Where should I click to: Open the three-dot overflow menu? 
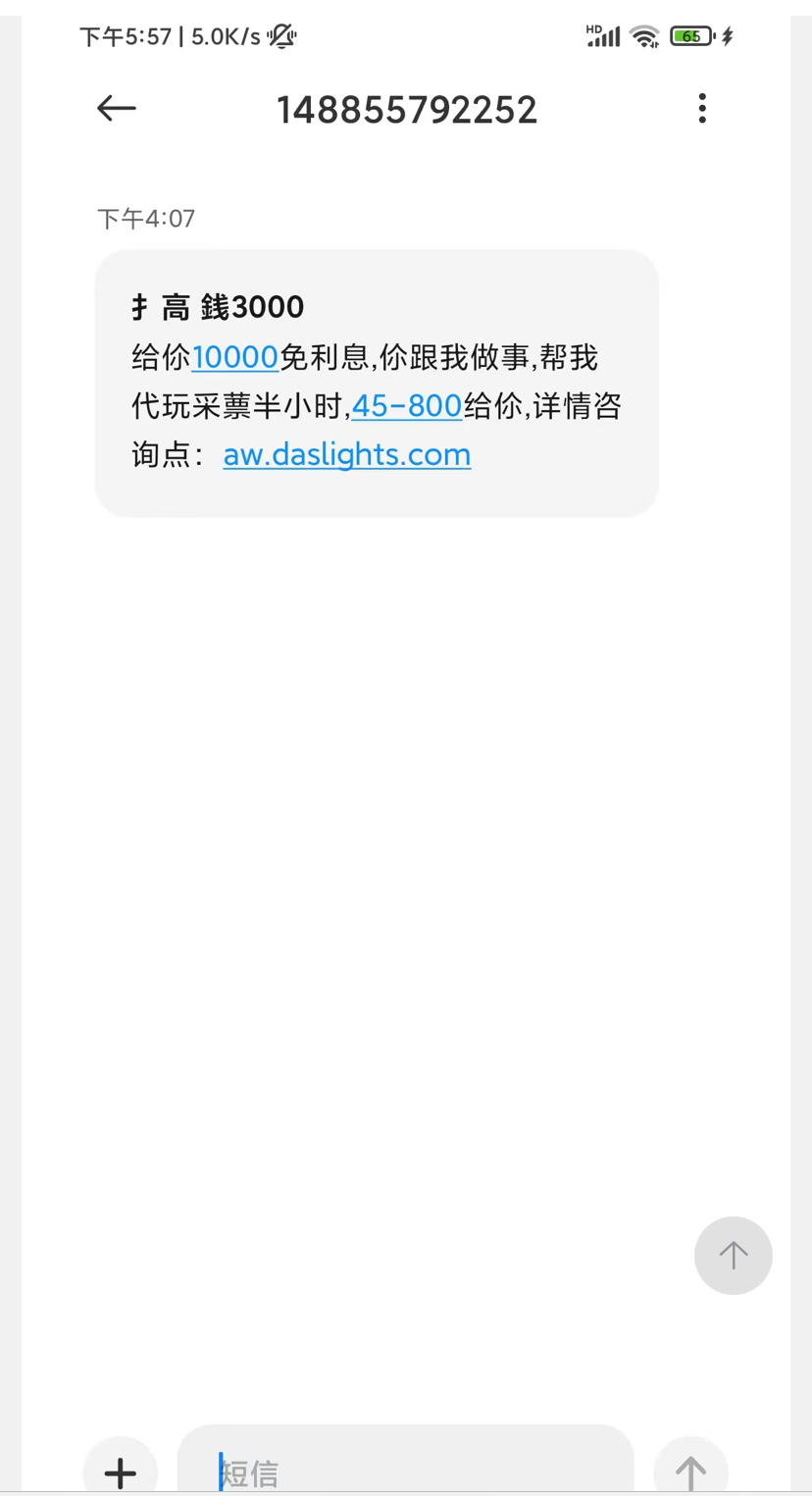point(702,108)
